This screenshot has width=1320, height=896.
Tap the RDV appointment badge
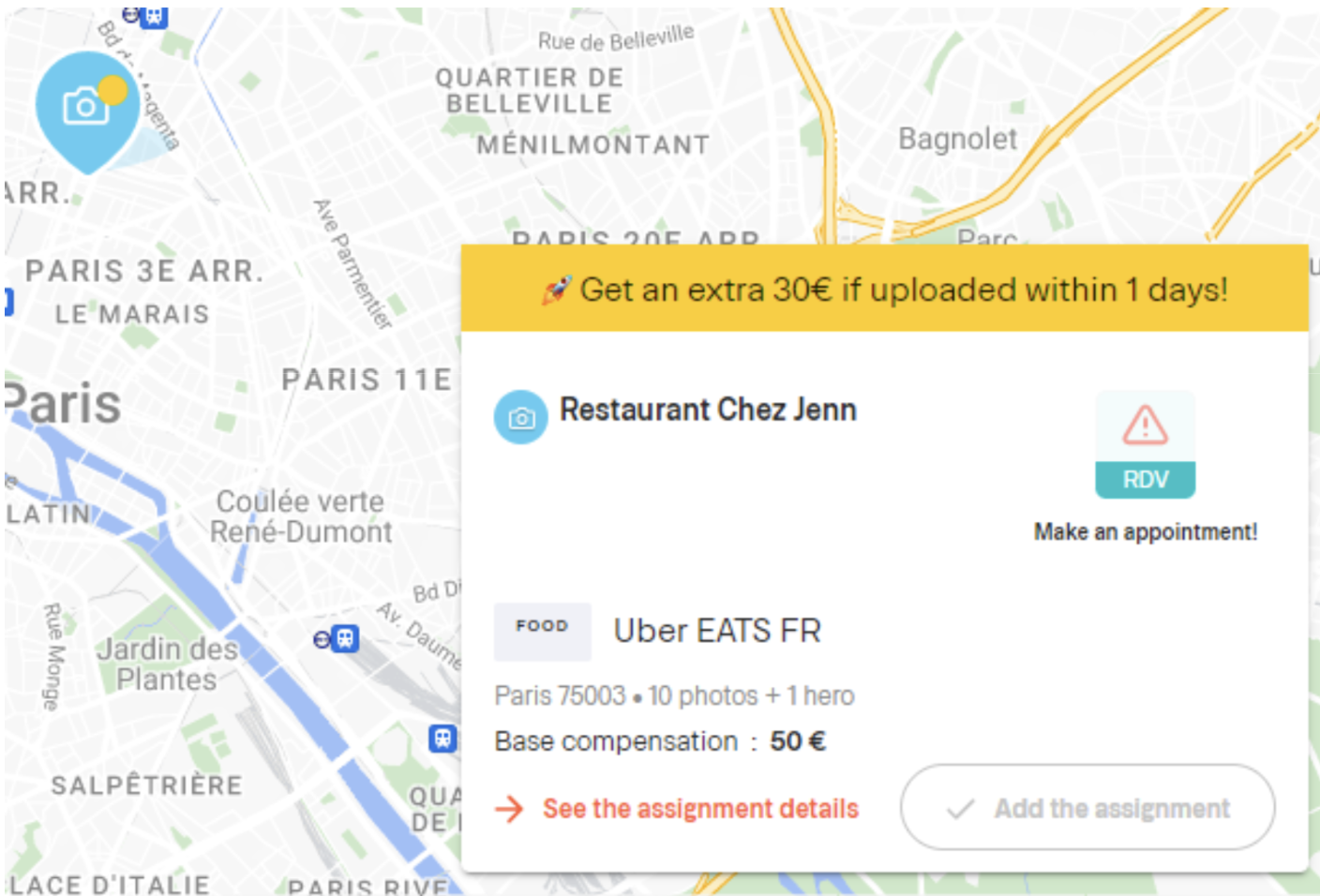click(x=1145, y=445)
